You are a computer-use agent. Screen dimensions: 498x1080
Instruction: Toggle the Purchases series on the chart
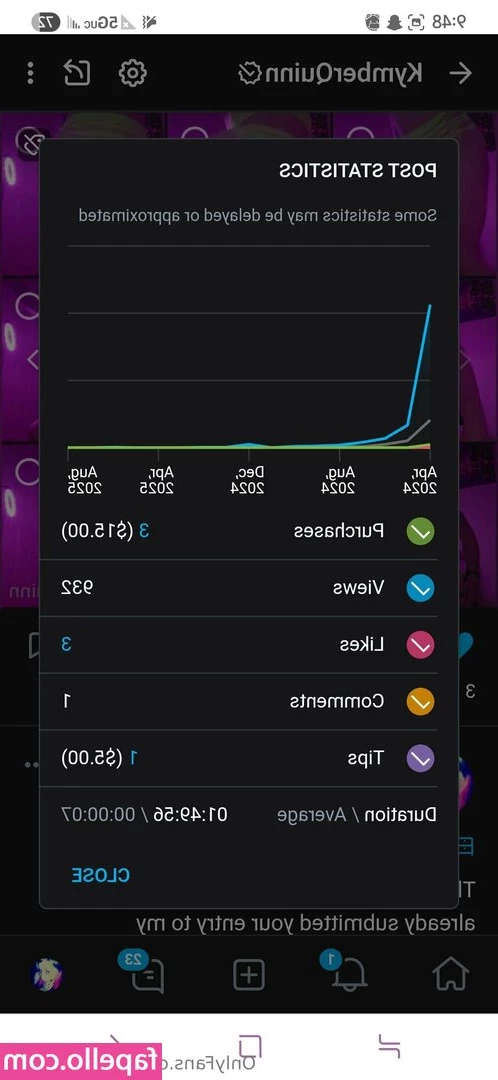[420, 532]
